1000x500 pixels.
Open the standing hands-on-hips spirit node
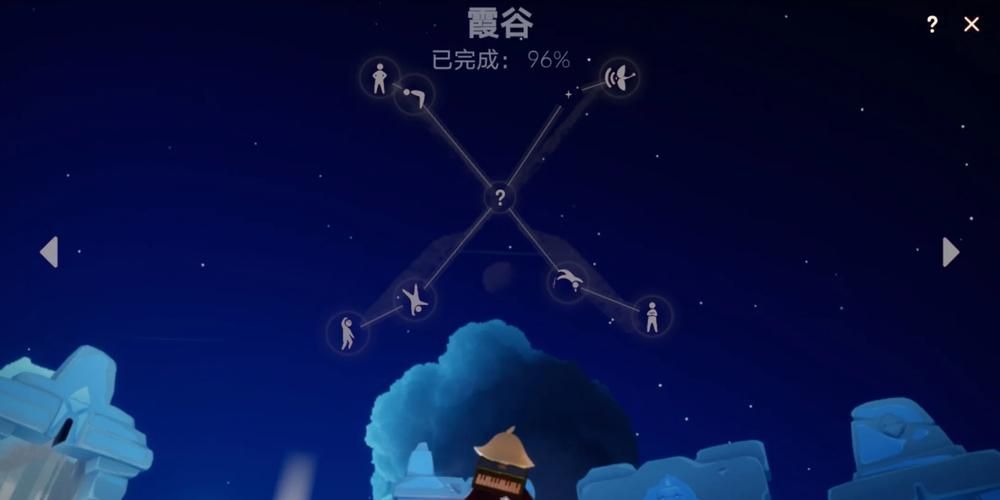click(x=380, y=78)
